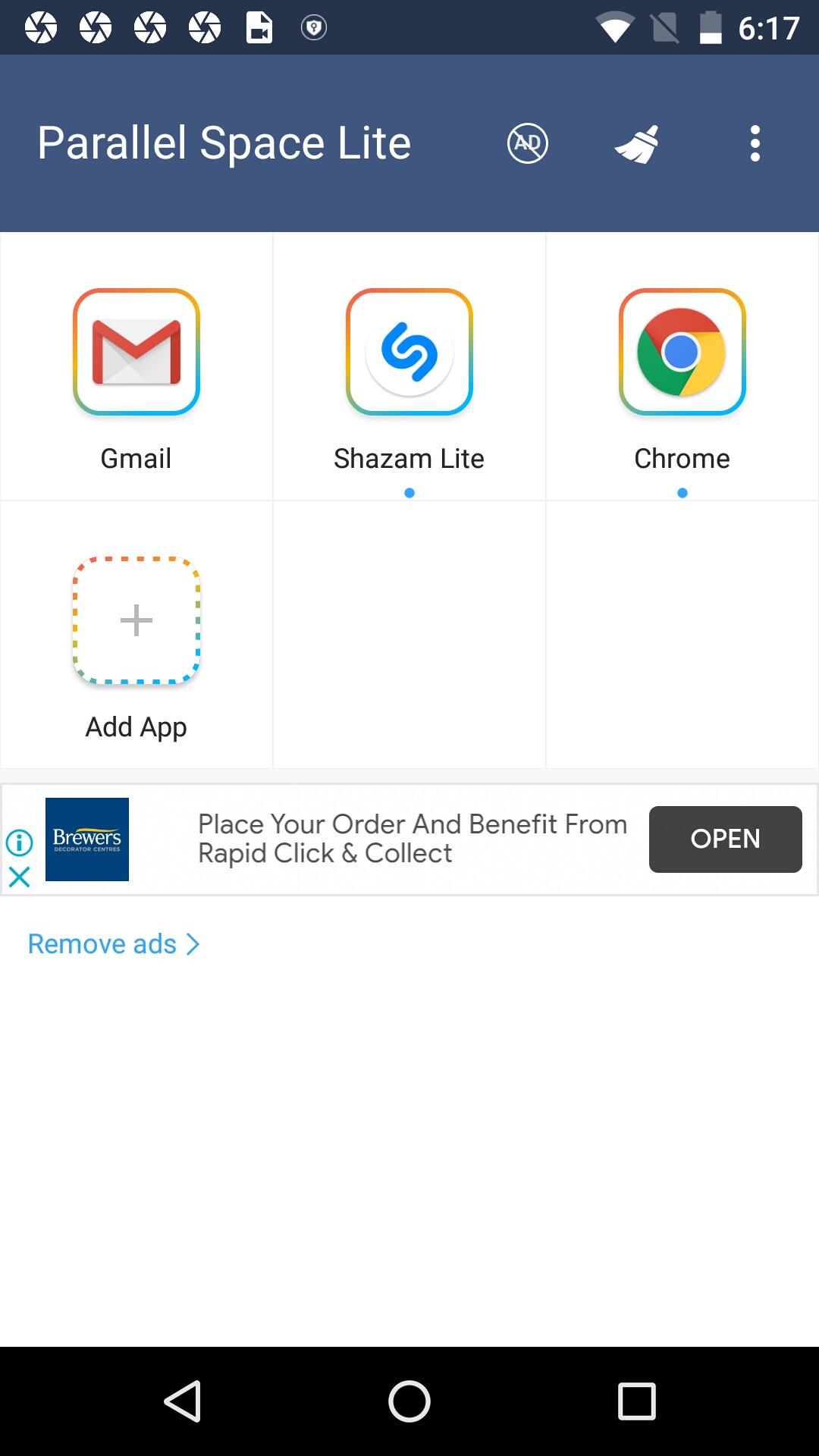Open the three-dot overflow menu
Viewport: 819px width, 1456px height.
tap(755, 143)
